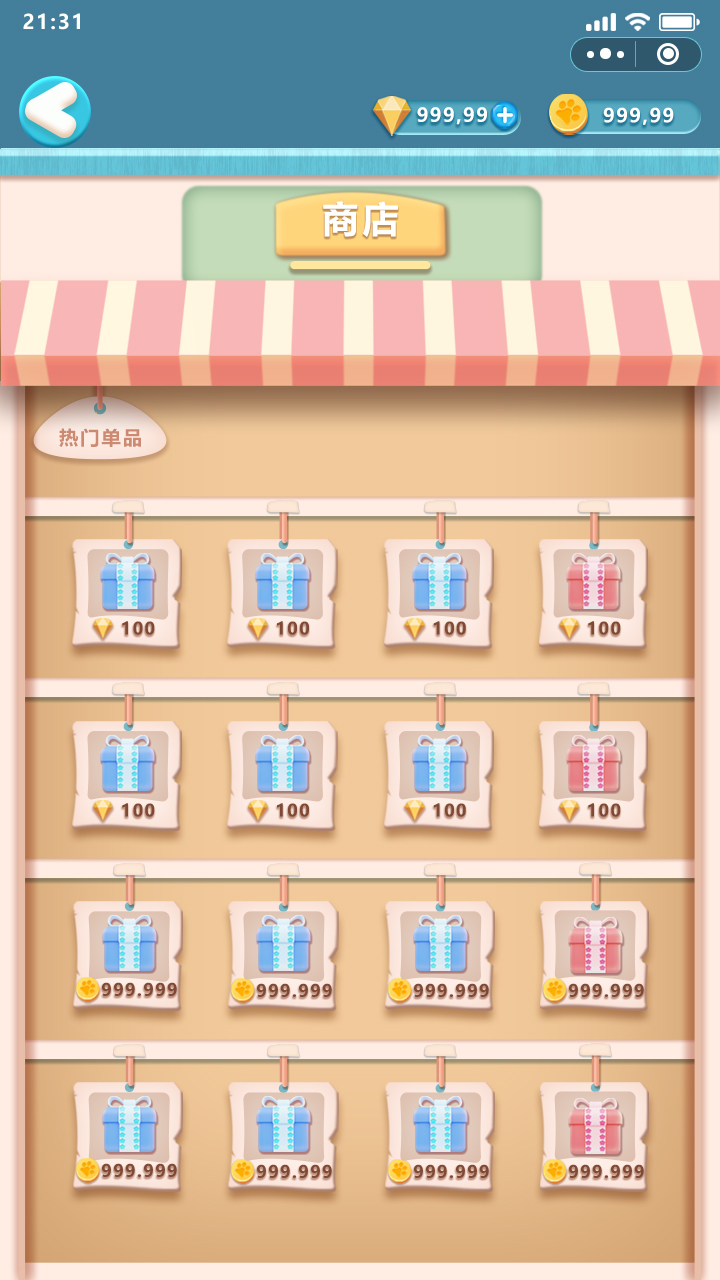Tap the back arrow button
This screenshot has width=720, height=1280.
tap(55, 110)
